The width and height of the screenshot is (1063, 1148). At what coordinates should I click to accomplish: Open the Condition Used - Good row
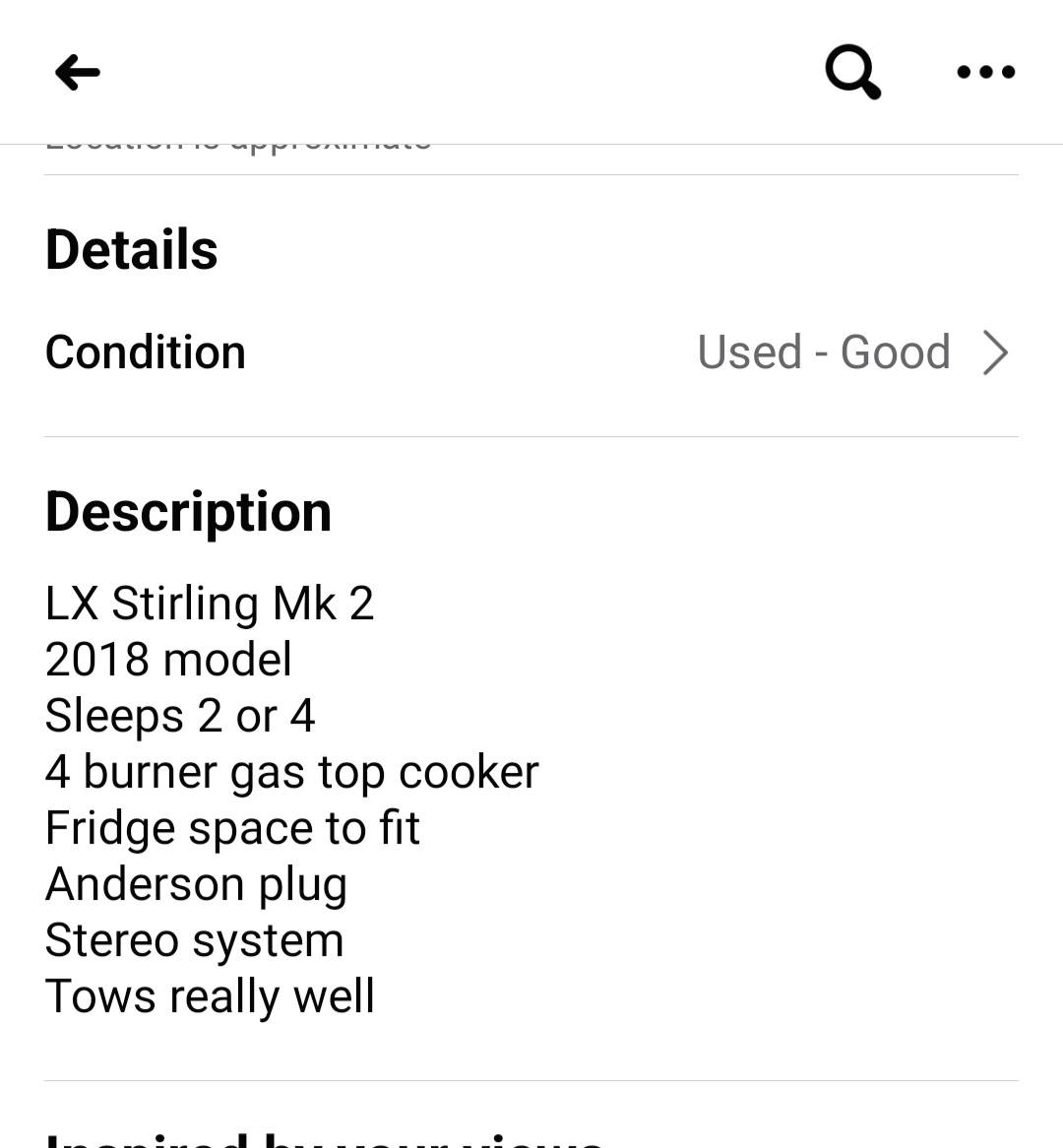click(x=531, y=352)
